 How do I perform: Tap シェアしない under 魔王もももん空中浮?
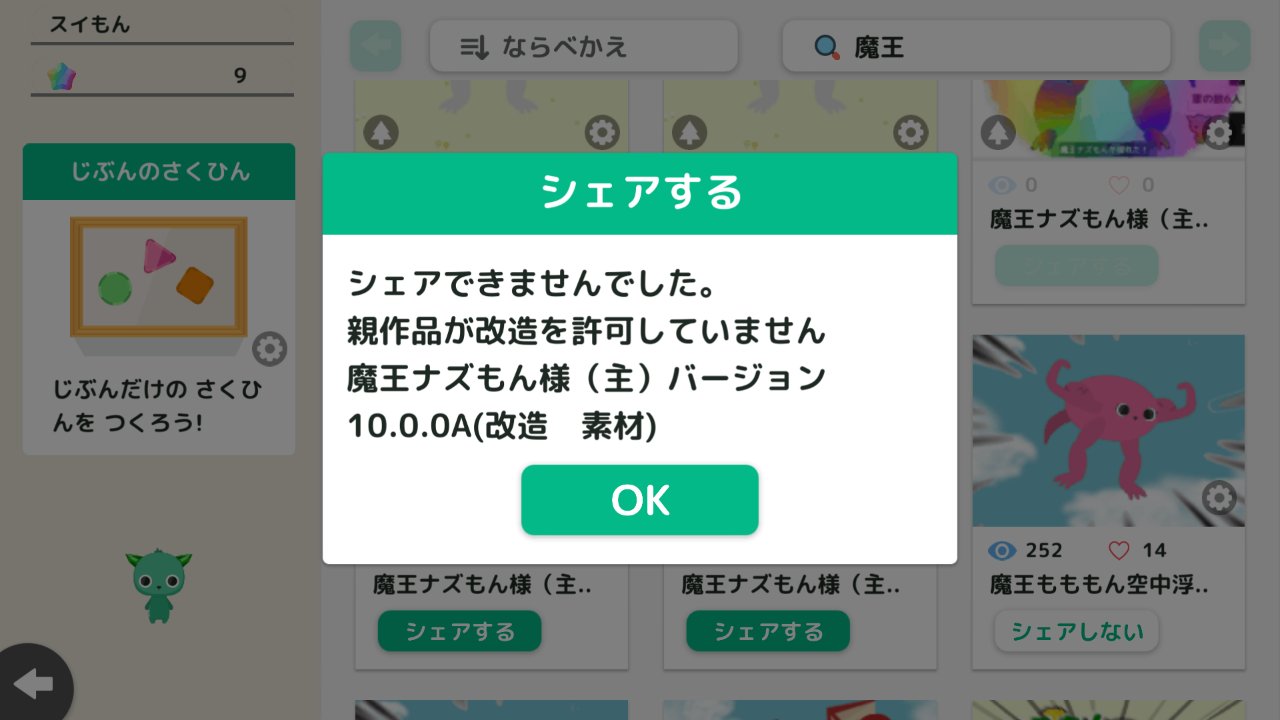[x=1076, y=631]
